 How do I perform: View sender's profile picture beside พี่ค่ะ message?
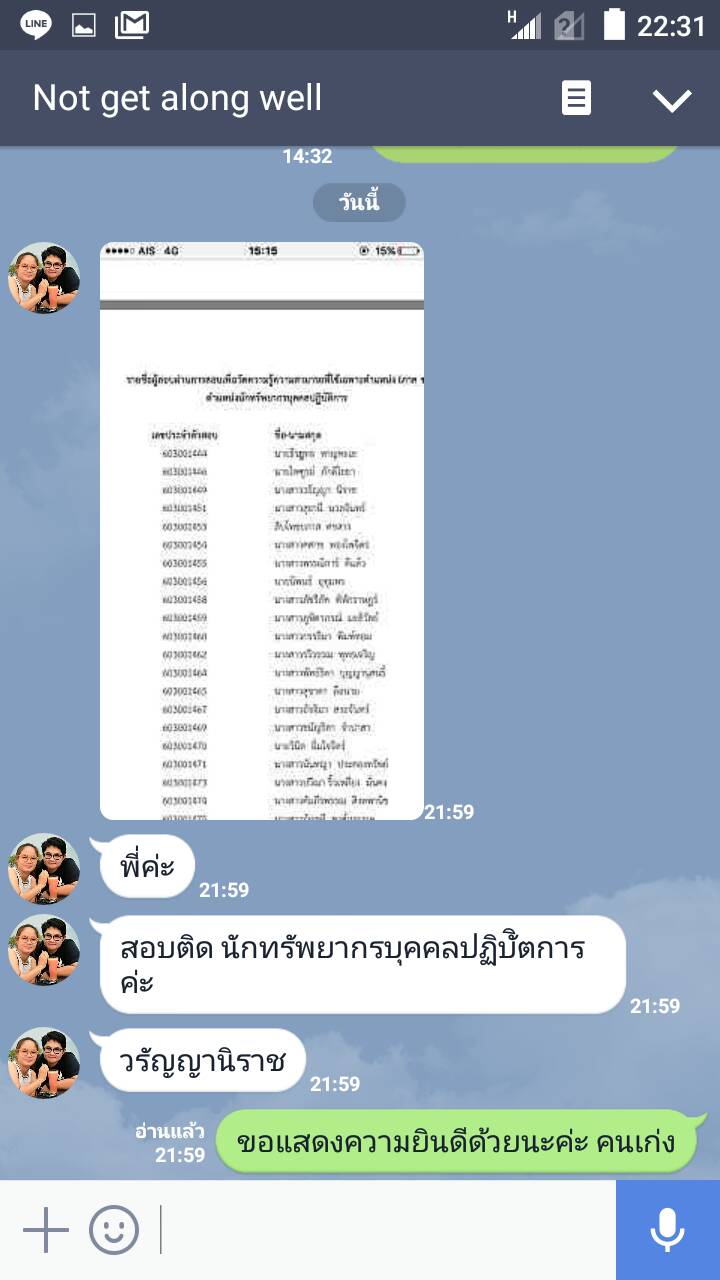pyautogui.click(x=44, y=868)
